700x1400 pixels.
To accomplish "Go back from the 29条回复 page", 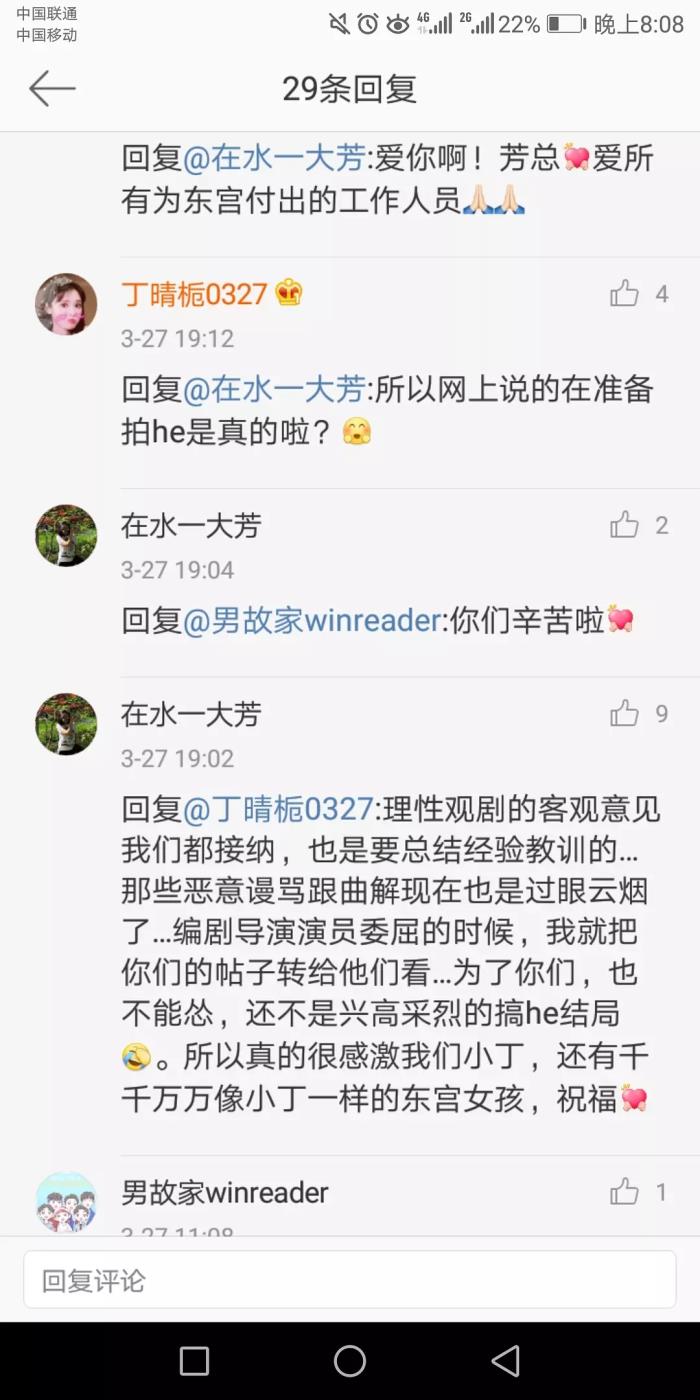I will tap(52, 89).
